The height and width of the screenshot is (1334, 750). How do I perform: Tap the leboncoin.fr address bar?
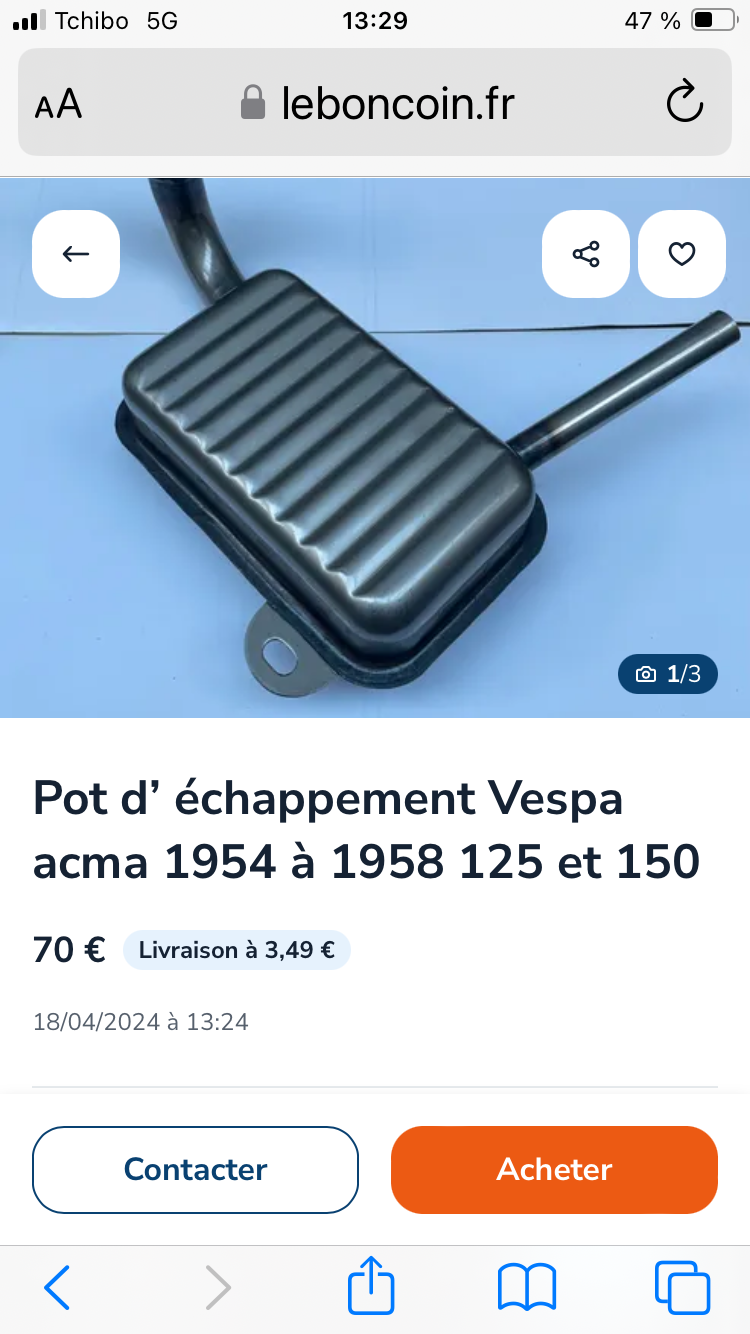[x=378, y=103]
